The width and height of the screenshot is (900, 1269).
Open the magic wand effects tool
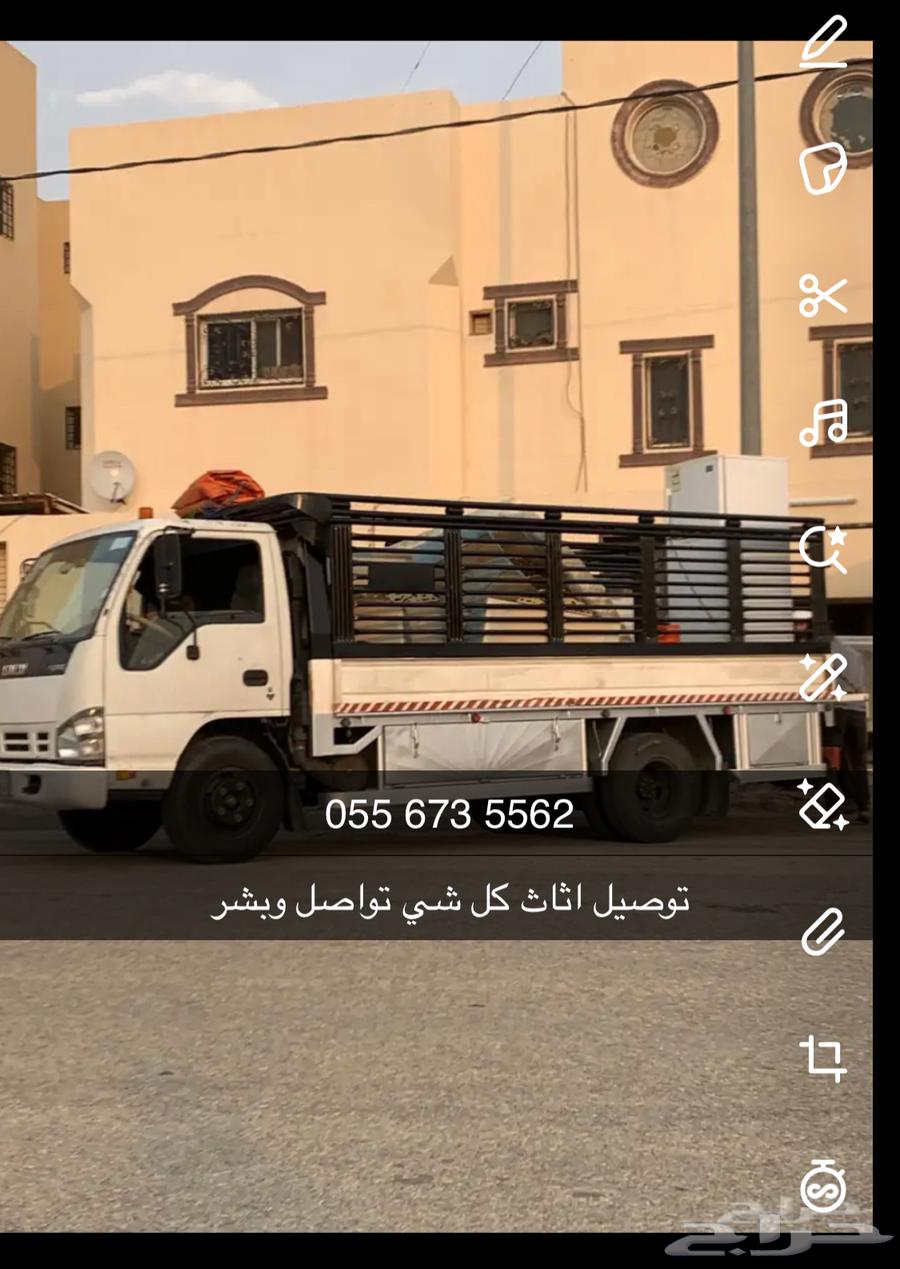[x=823, y=677]
